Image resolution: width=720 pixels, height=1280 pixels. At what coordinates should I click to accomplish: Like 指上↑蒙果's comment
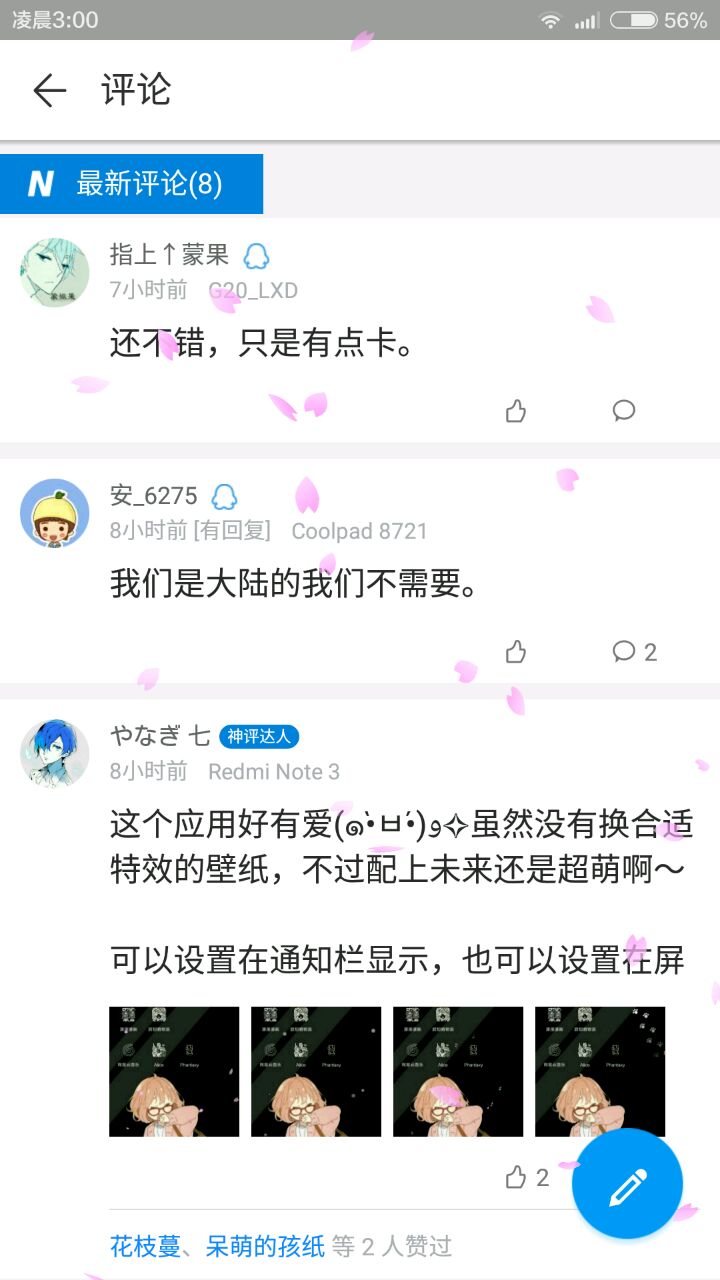516,411
